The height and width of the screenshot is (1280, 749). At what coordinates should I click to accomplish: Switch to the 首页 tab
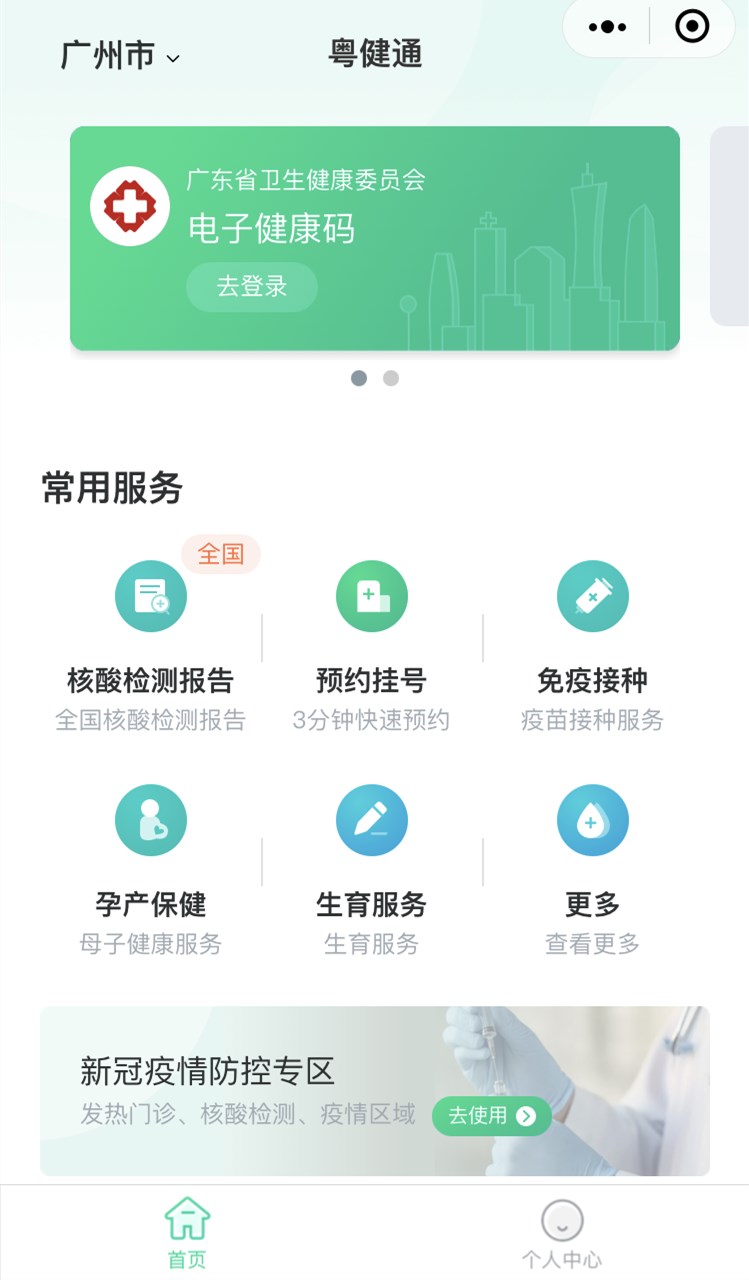[187, 1233]
